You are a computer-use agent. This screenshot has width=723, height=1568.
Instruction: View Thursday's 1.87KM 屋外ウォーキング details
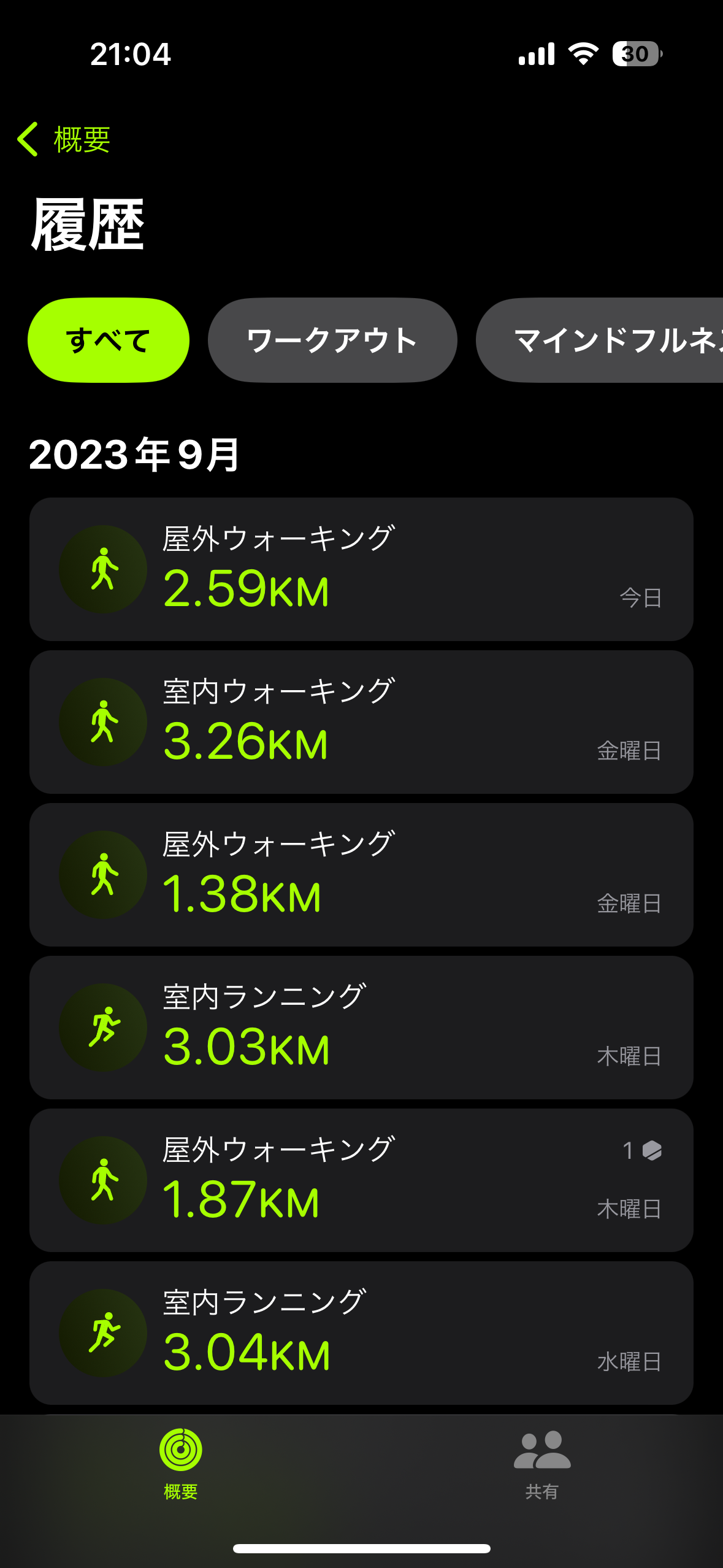361,1180
